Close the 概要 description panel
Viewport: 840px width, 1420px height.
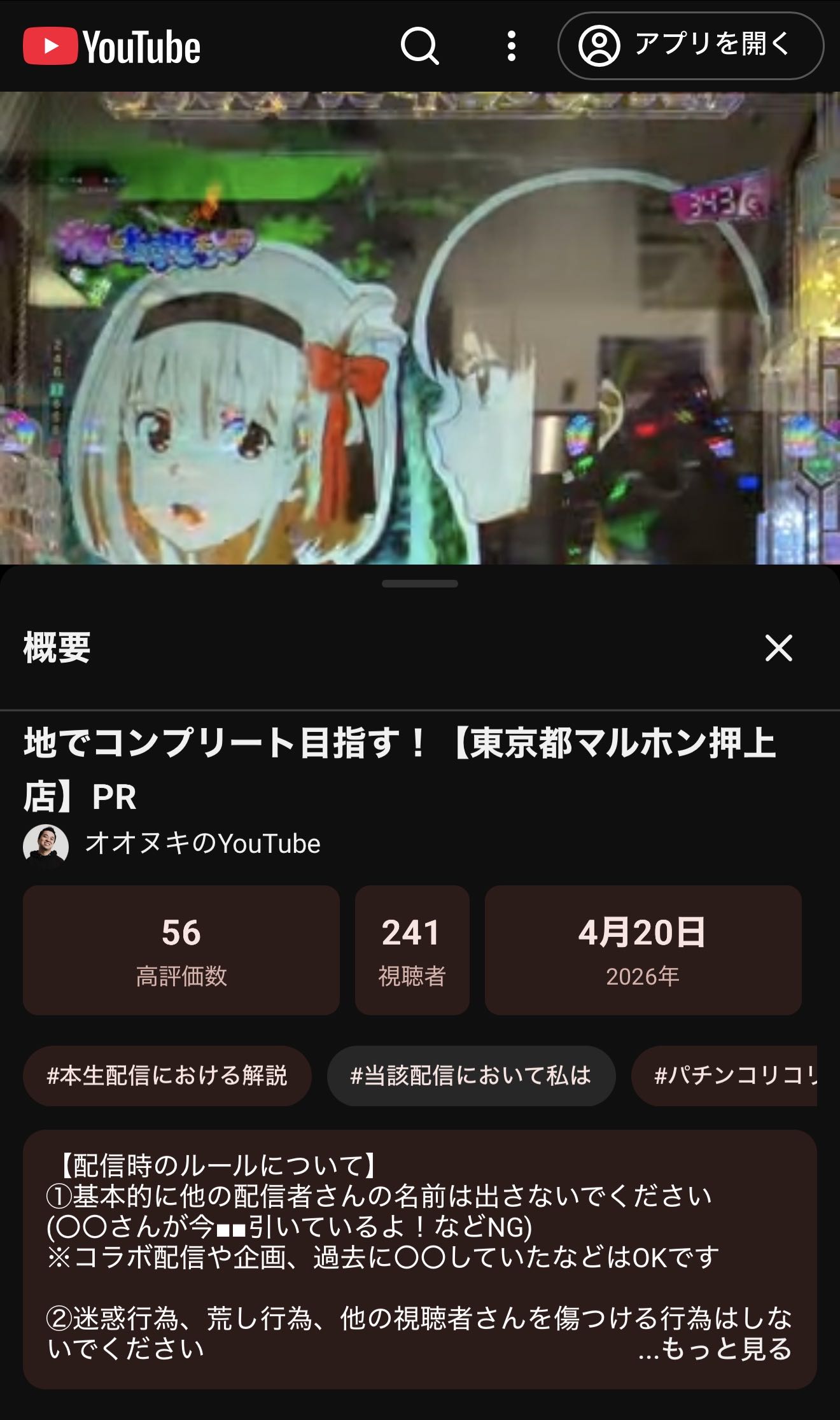pyautogui.click(x=778, y=648)
